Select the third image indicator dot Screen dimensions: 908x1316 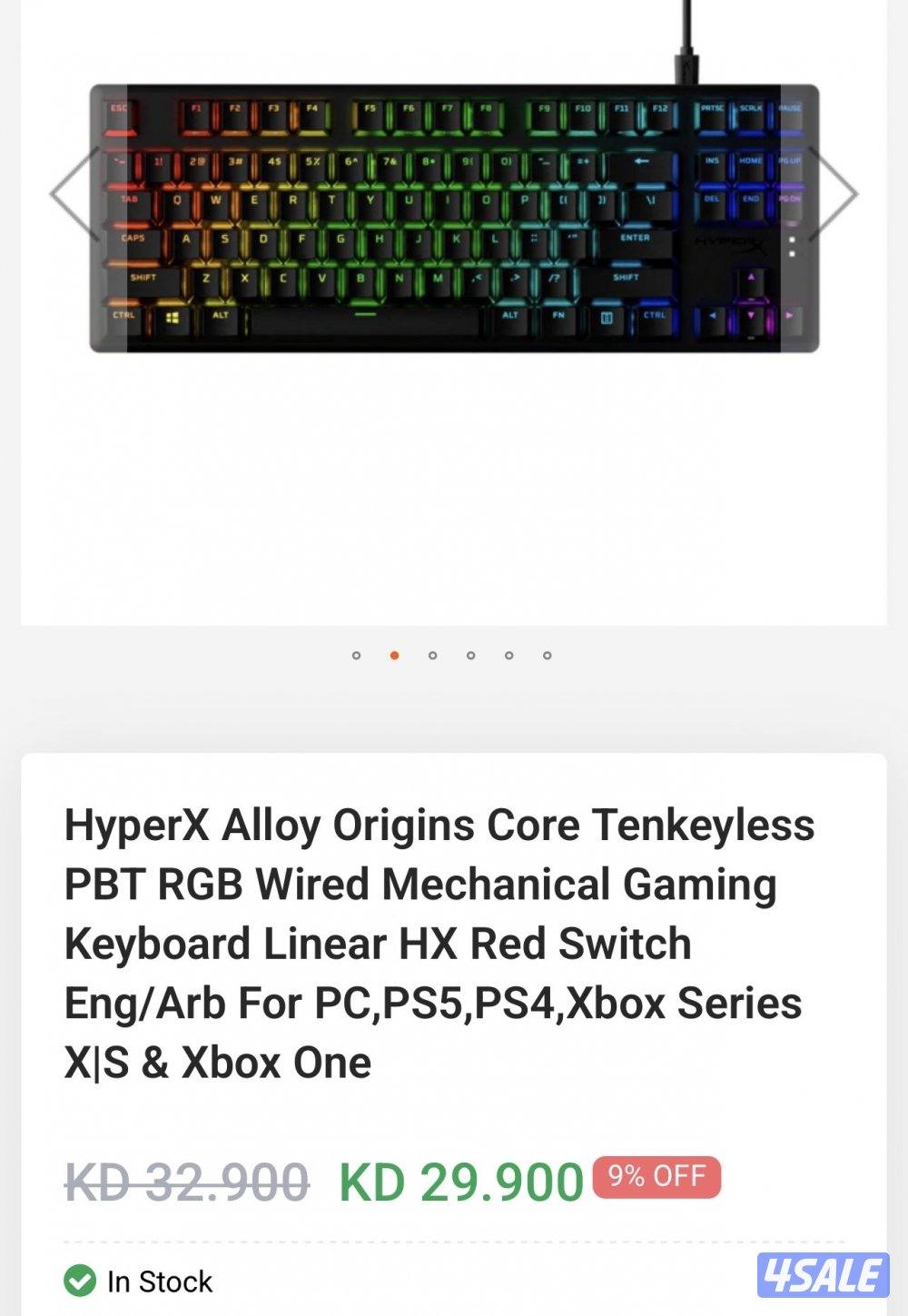point(432,656)
